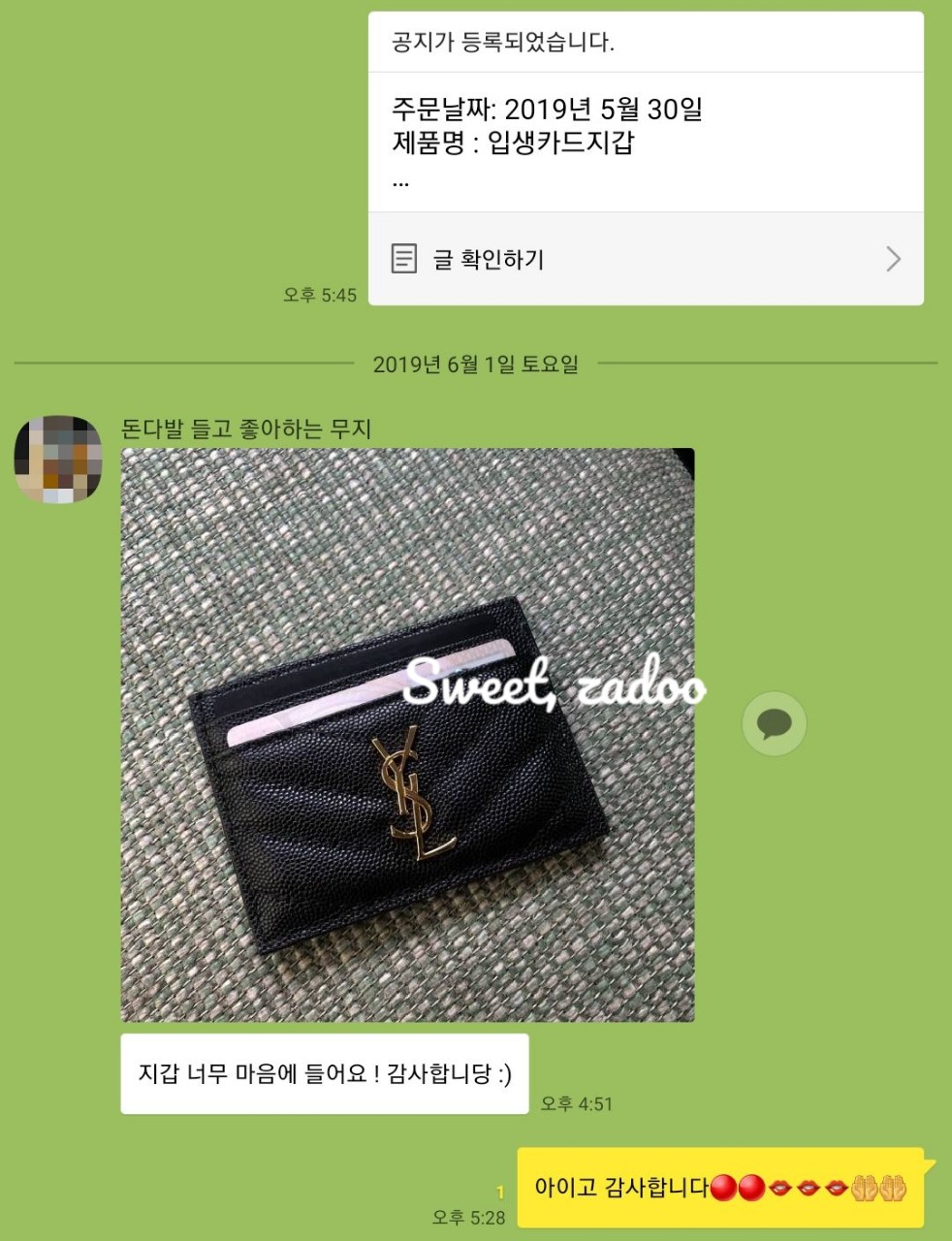Image resolution: width=952 pixels, height=1241 pixels.
Task: Open the card wallet photo in chat
Action: click(x=407, y=734)
